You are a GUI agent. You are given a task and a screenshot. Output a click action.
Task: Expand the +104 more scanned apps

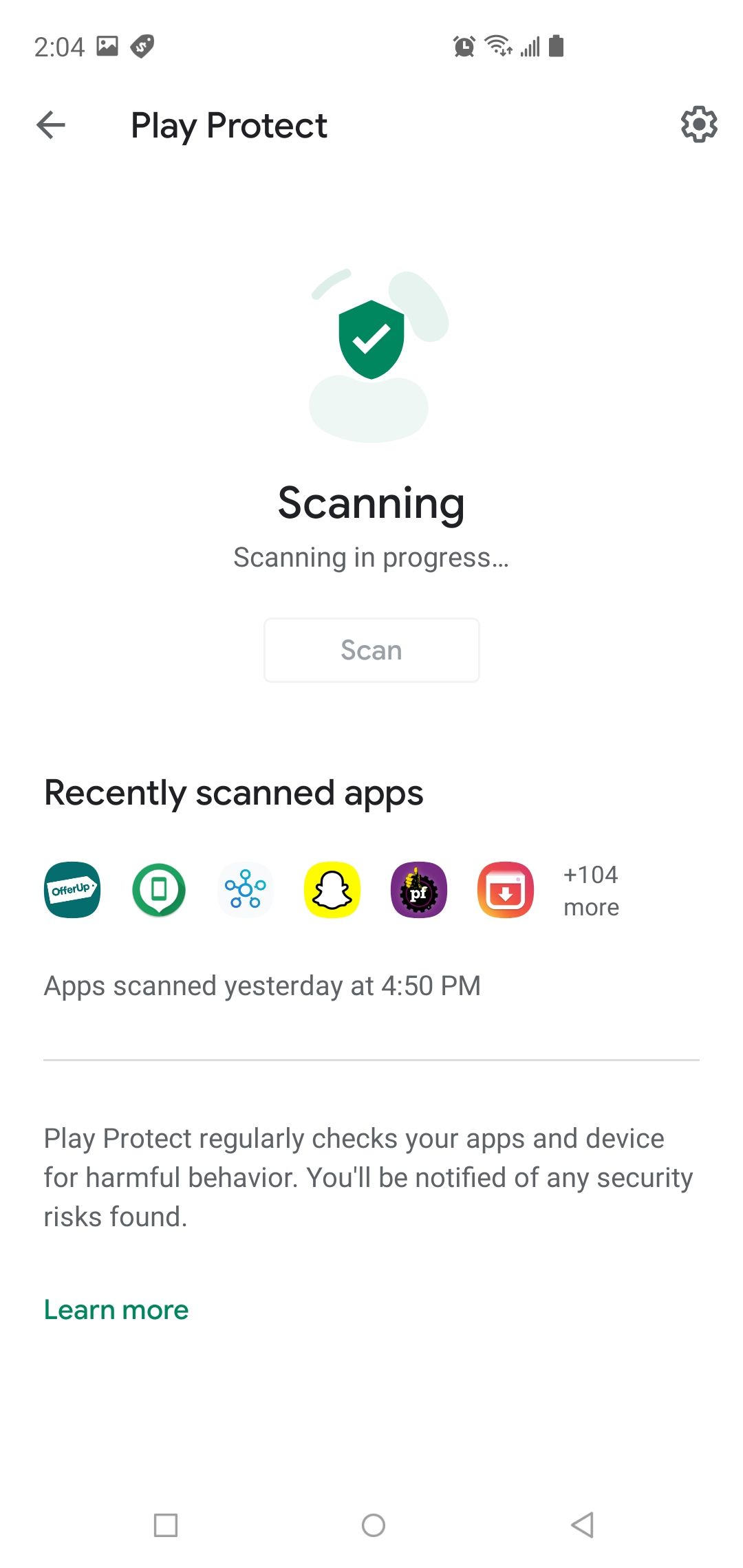click(590, 889)
